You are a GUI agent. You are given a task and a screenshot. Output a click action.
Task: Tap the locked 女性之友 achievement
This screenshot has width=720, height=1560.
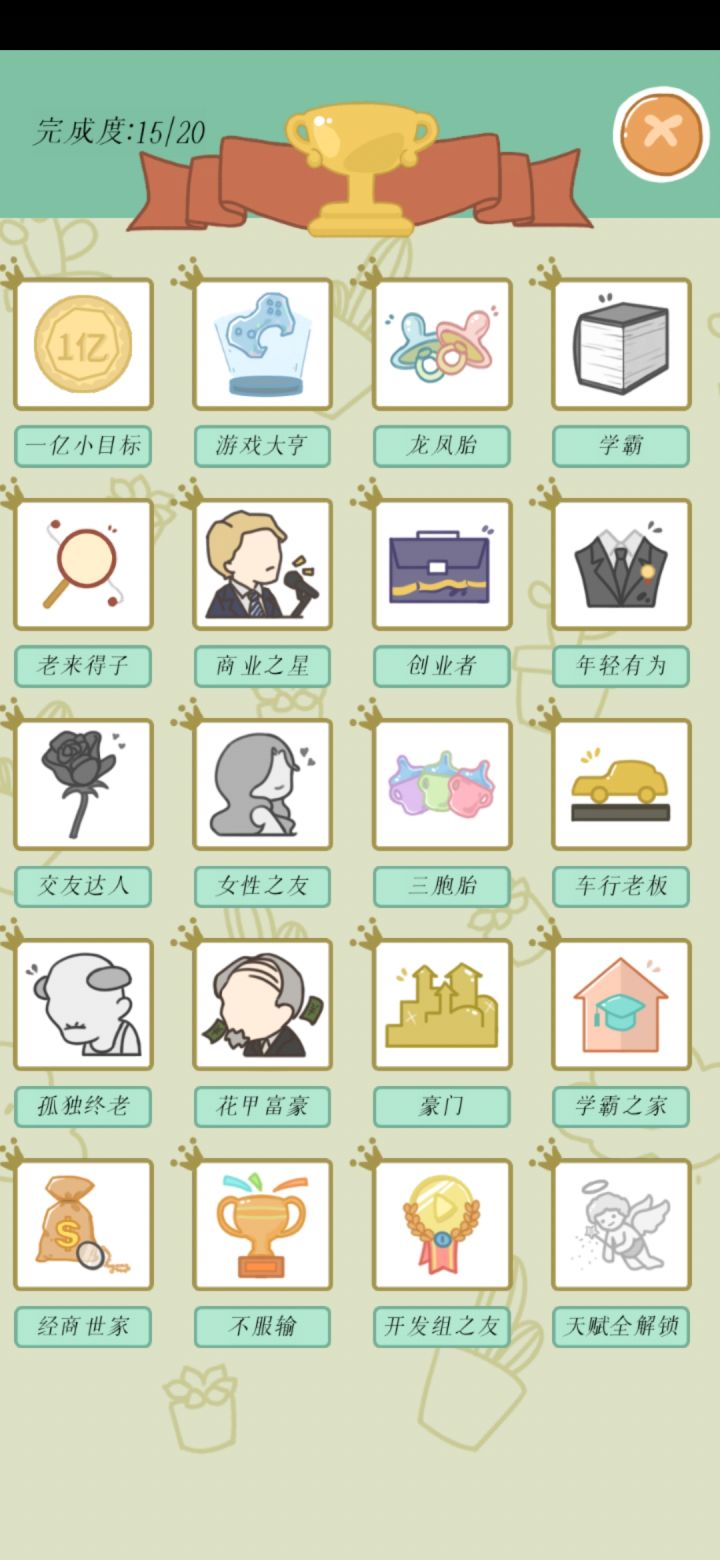[262, 784]
